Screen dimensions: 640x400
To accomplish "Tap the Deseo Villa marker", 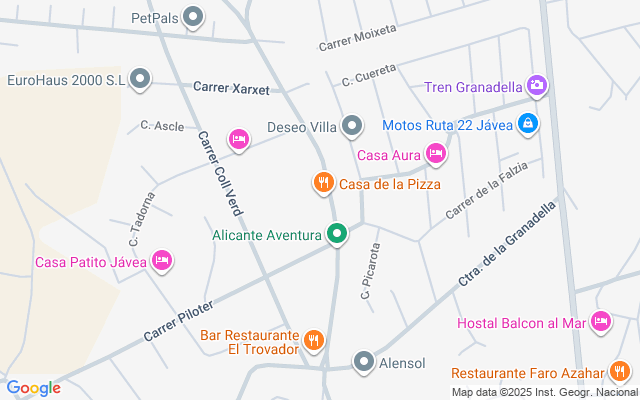I will pos(351,126).
